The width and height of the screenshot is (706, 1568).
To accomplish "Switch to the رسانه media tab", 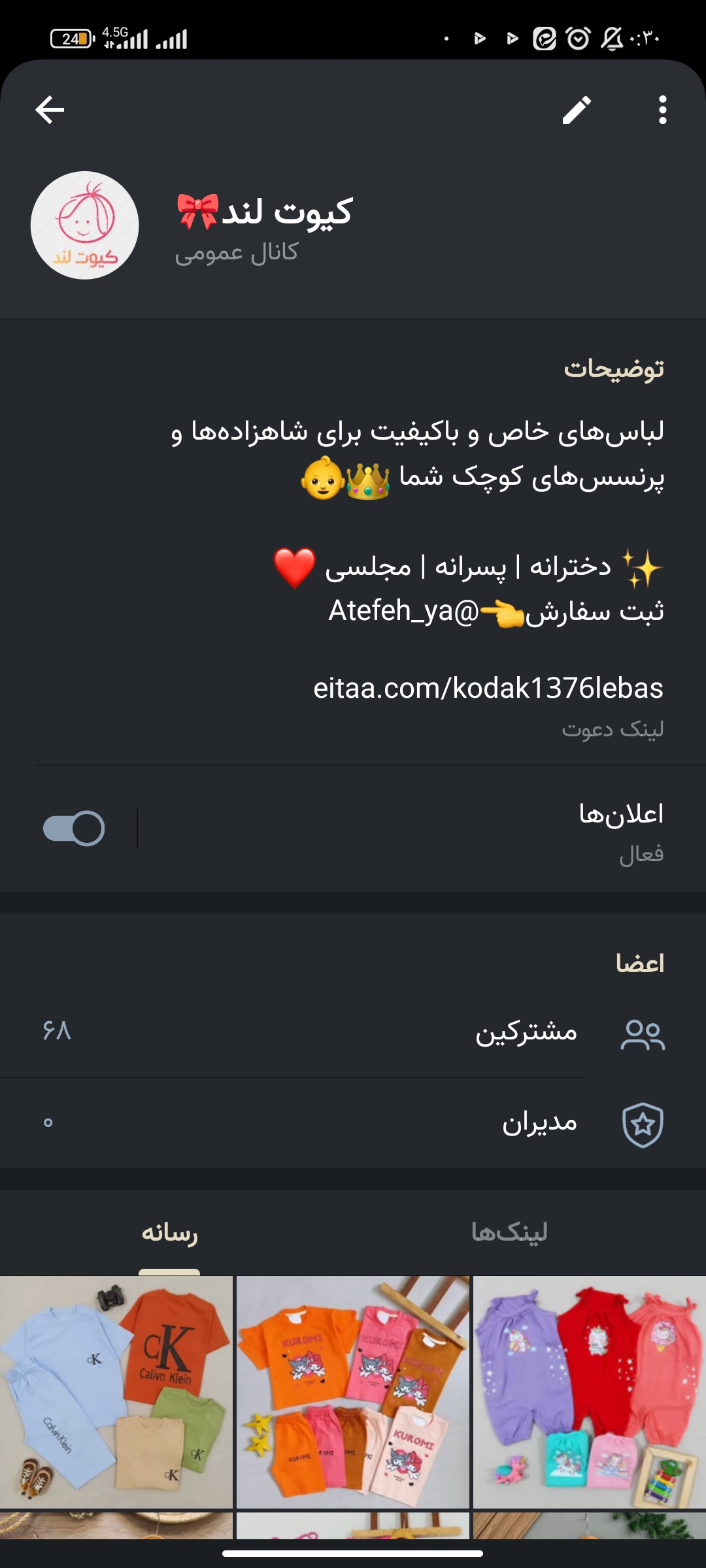I will click(x=169, y=1232).
